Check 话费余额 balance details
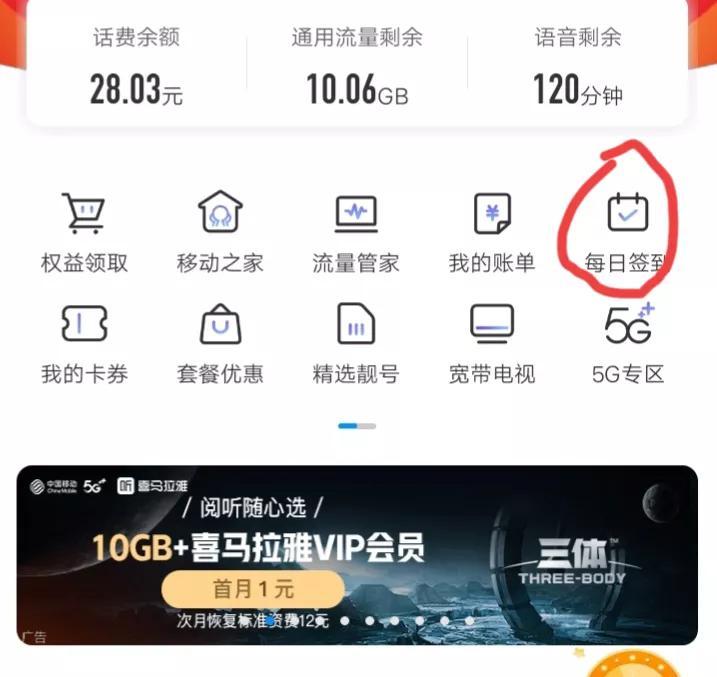Screen dimensions: 717x677 pyautogui.click(x=136, y=70)
